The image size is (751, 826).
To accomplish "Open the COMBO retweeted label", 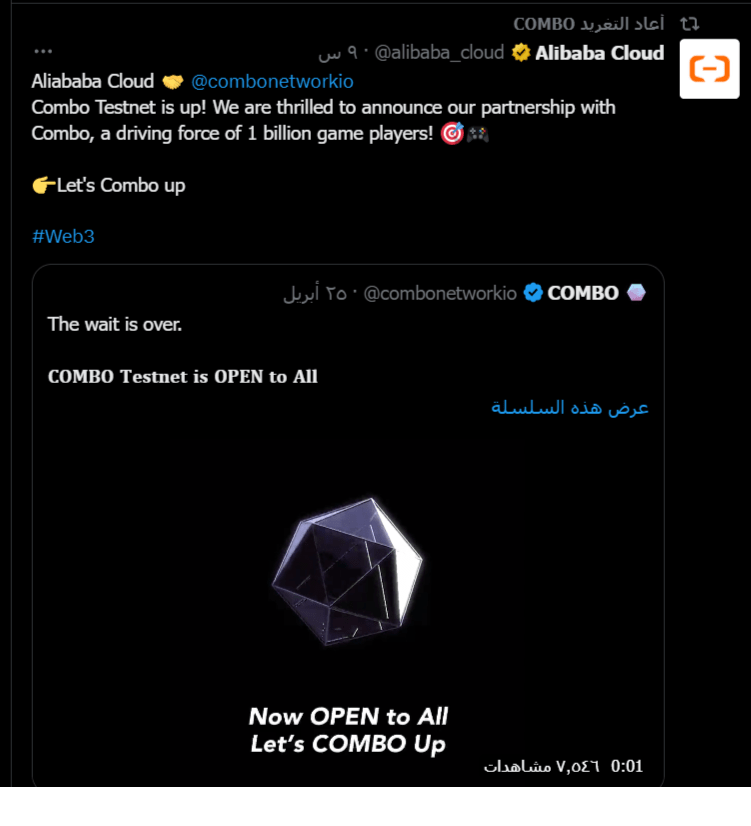I will click(x=589, y=24).
